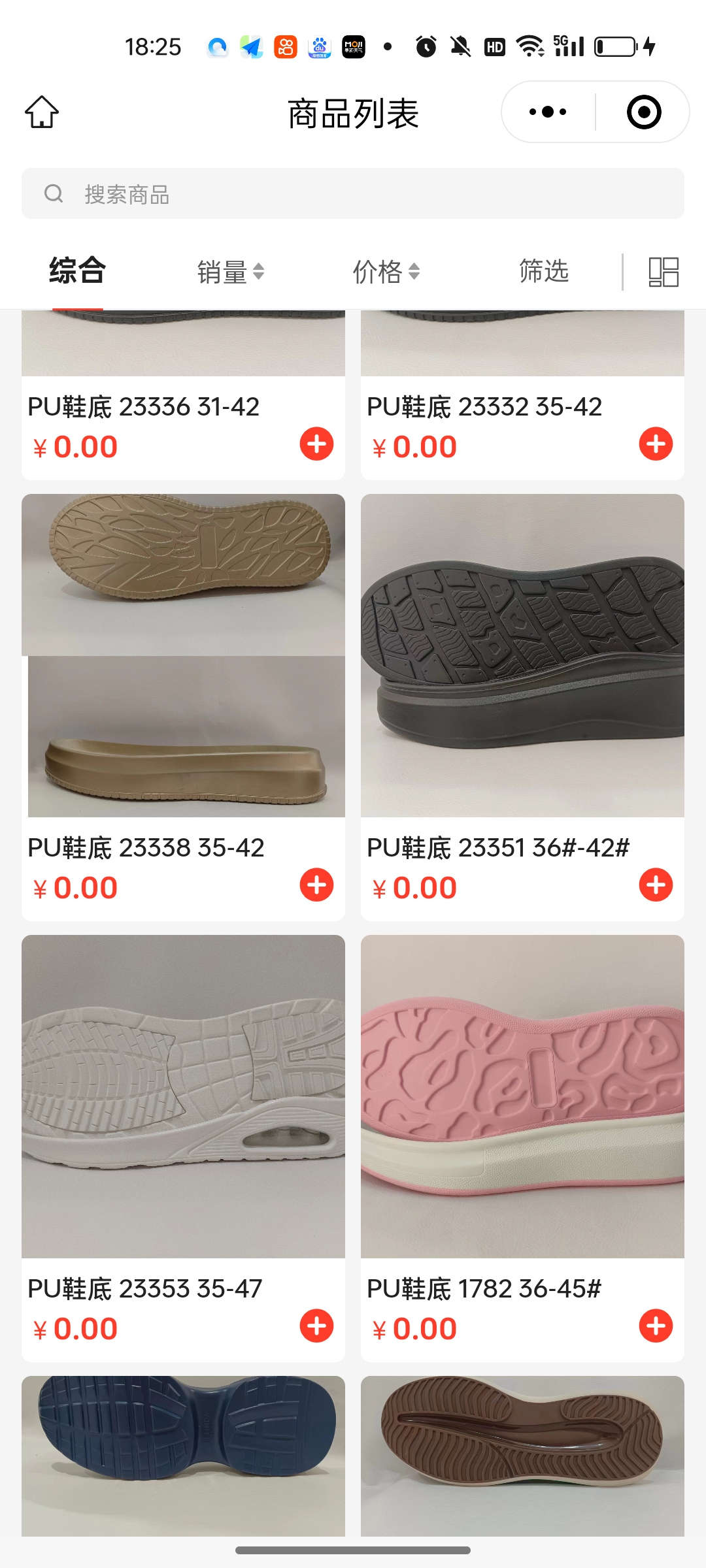Viewport: 706px width, 1568px height.
Task: Go to the home page
Action: point(42,112)
